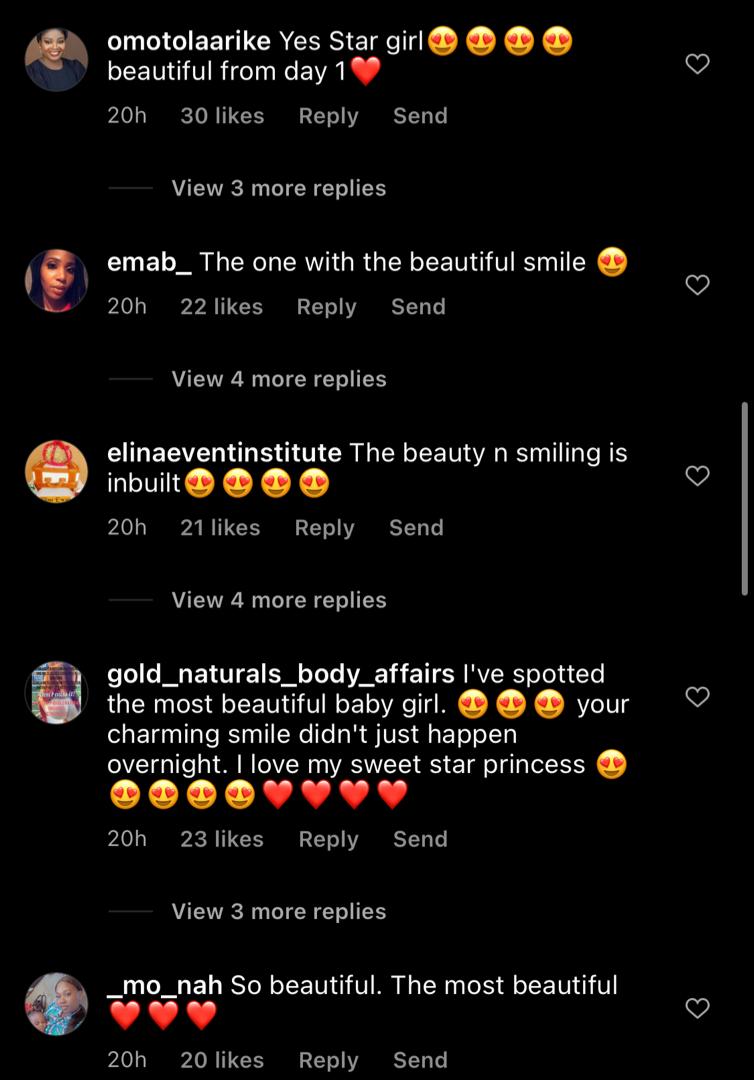
Task: Open omotolaarike's profile picture
Action: [x=56, y=60]
